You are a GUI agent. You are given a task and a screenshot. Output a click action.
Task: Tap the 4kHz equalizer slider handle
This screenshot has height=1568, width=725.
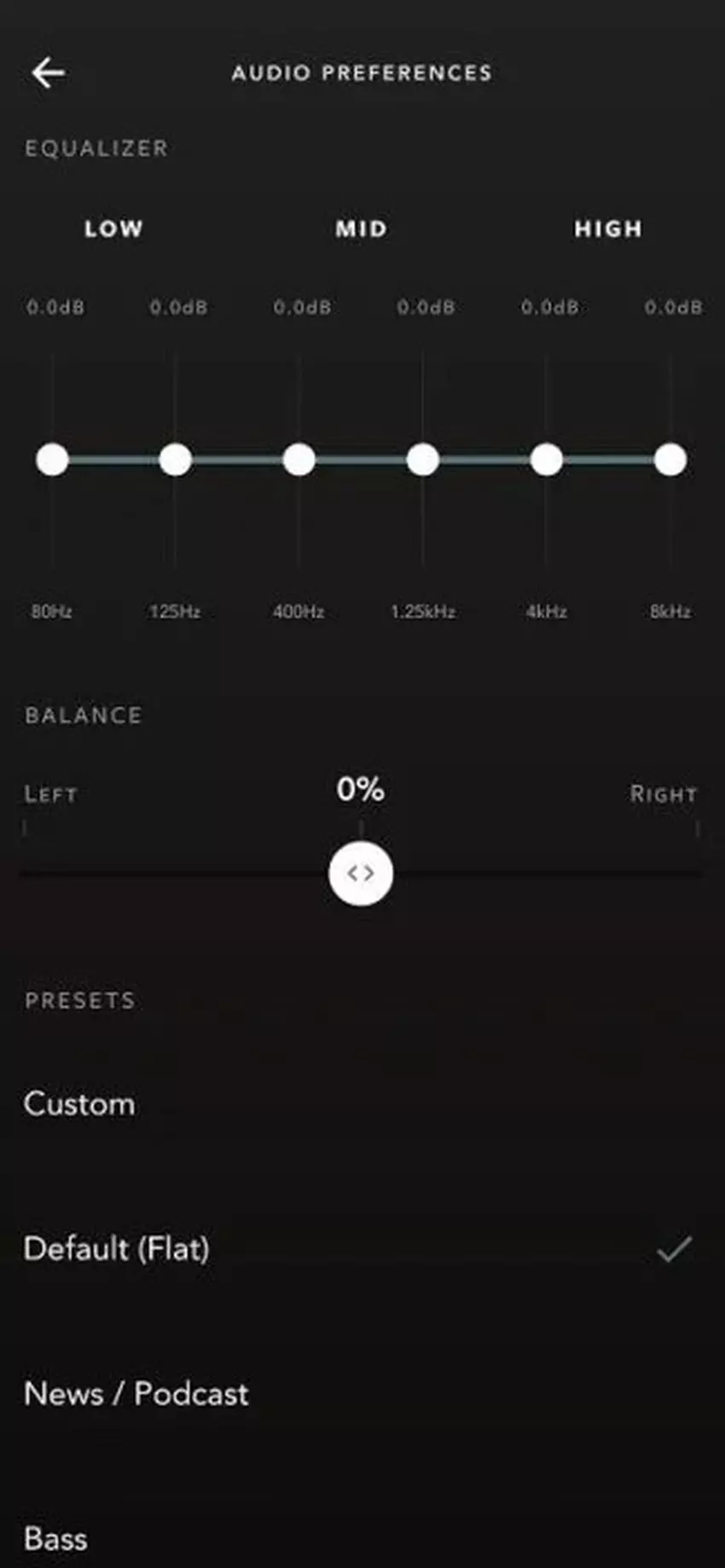(547, 460)
